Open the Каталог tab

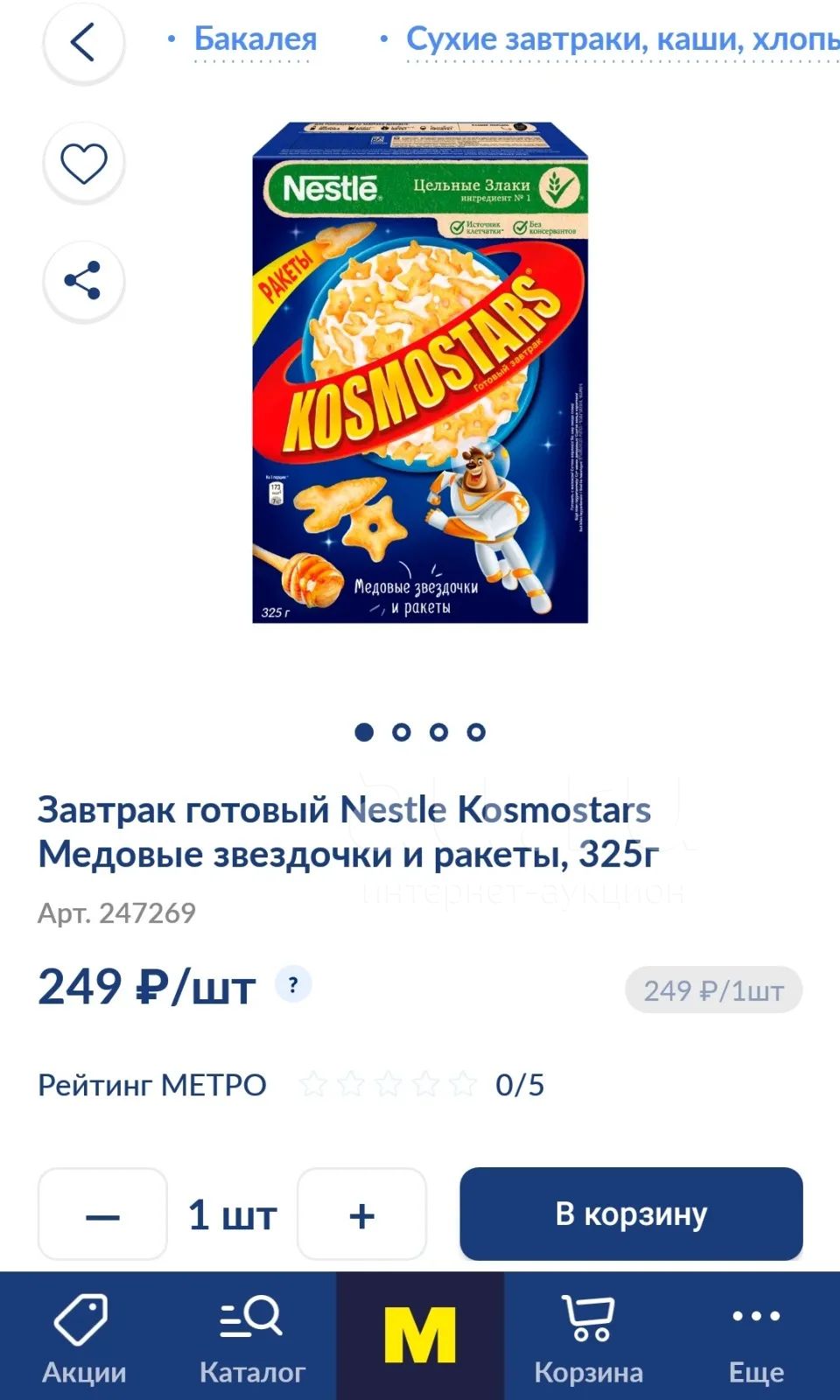[x=252, y=1337]
